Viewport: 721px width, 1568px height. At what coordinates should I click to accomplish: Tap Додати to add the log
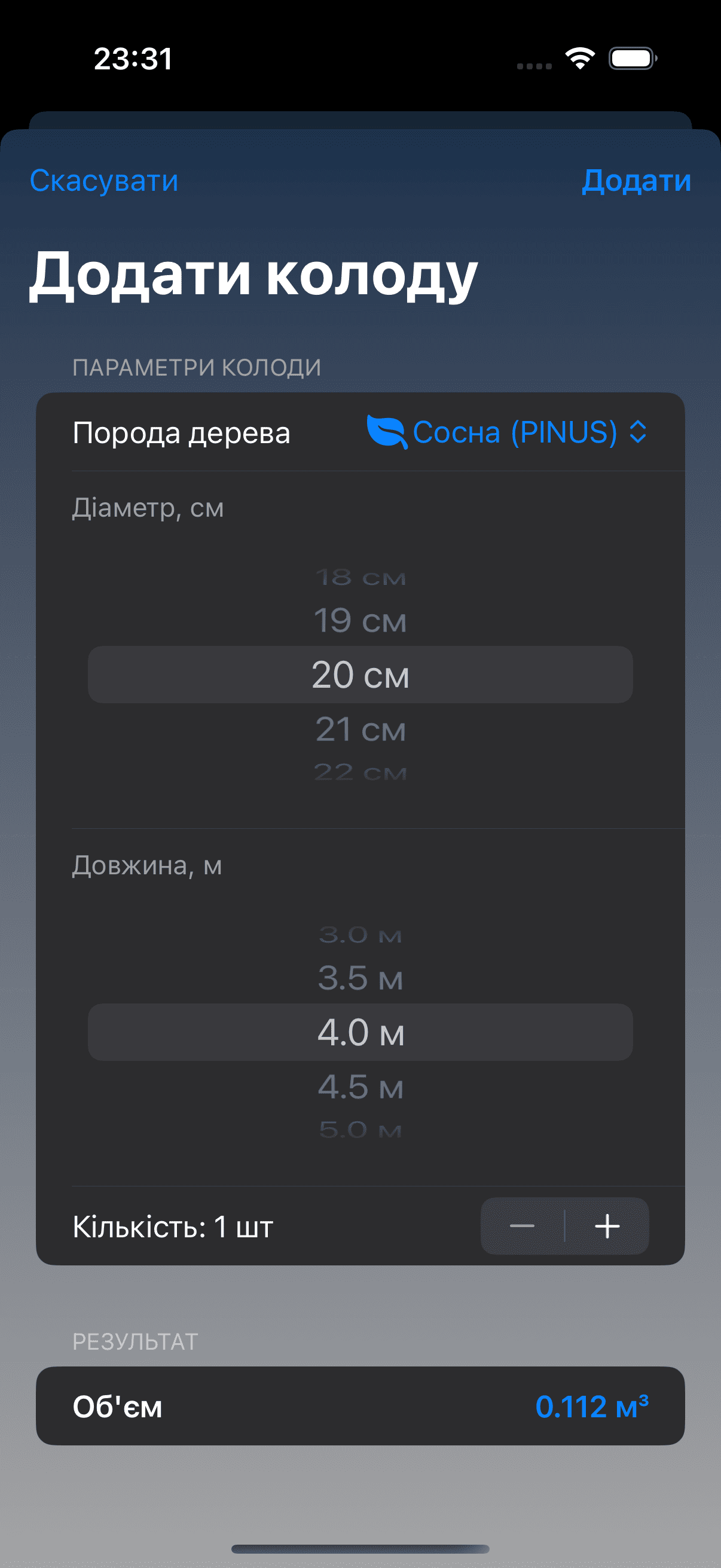(x=637, y=181)
